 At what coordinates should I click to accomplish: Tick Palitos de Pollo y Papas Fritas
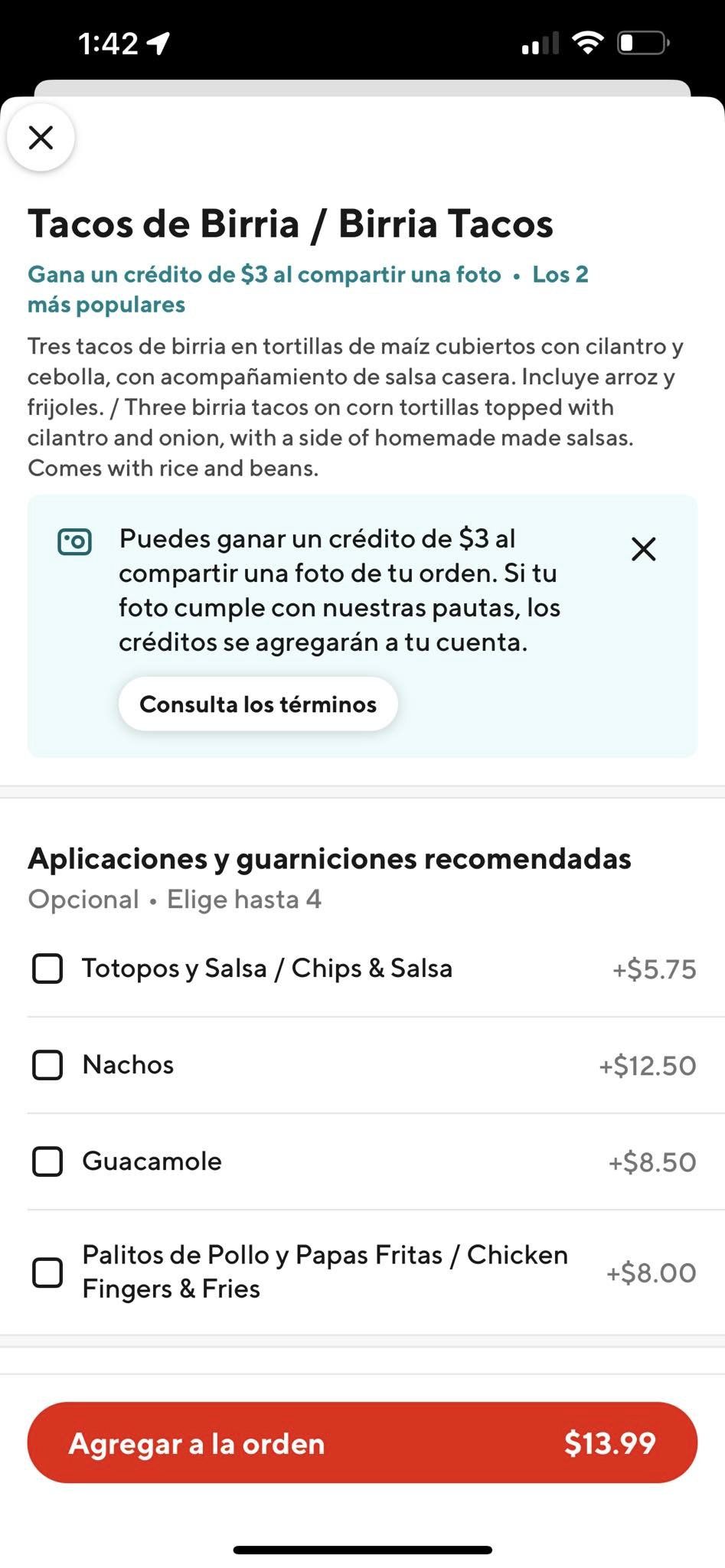coord(47,1273)
